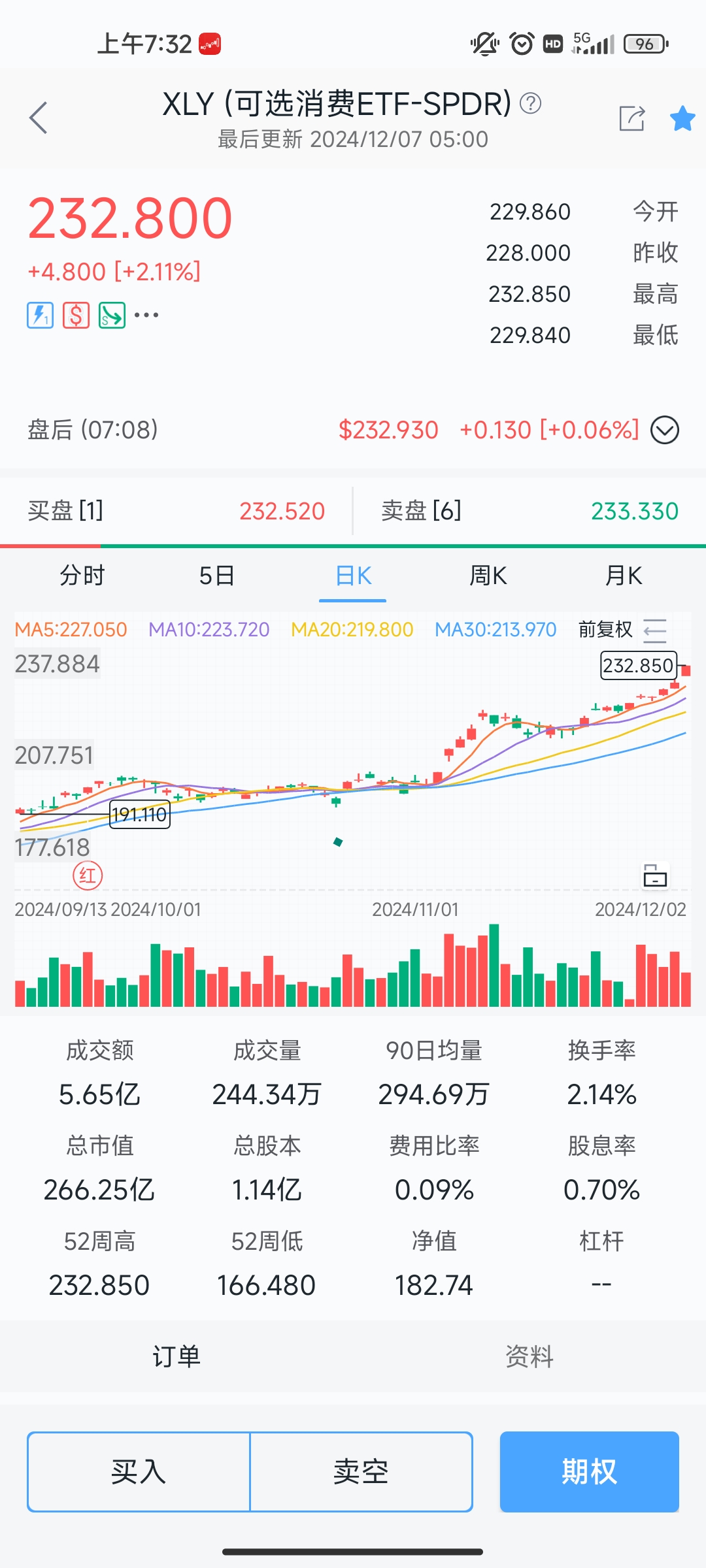The height and width of the screenshot is (1568, 706).
Task: Tap the 红 marker on the chart
Action: (x=88, y=875)
